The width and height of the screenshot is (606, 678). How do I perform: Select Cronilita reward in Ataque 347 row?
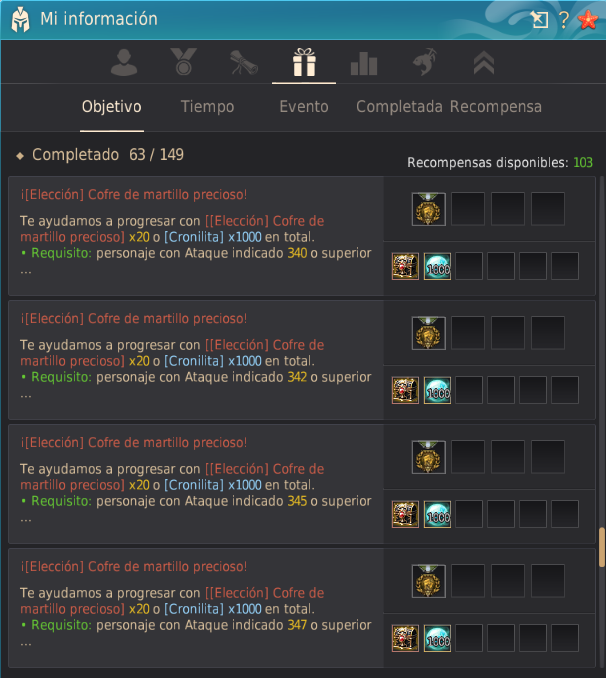coord(437,638)
